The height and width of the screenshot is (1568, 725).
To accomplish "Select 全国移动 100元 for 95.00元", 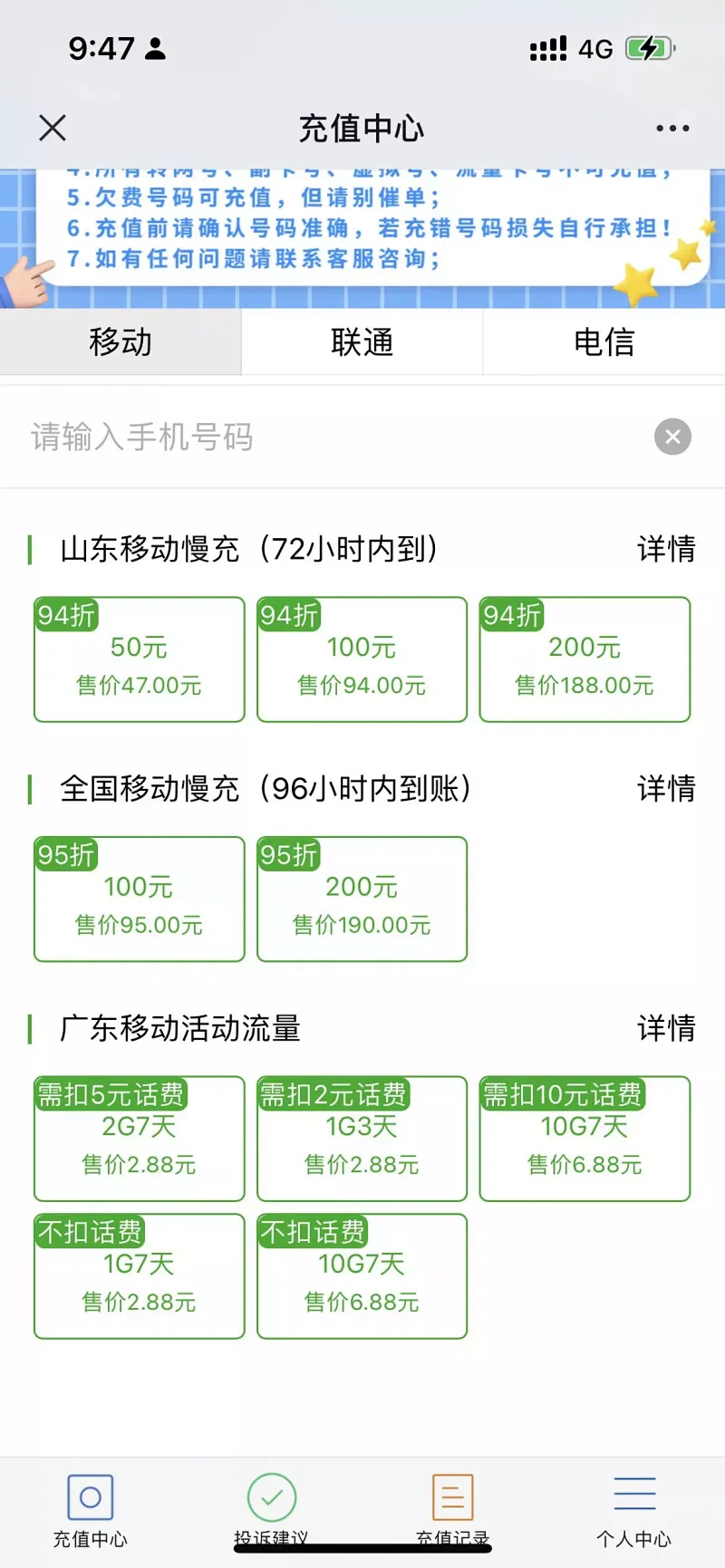I will 140,899.
